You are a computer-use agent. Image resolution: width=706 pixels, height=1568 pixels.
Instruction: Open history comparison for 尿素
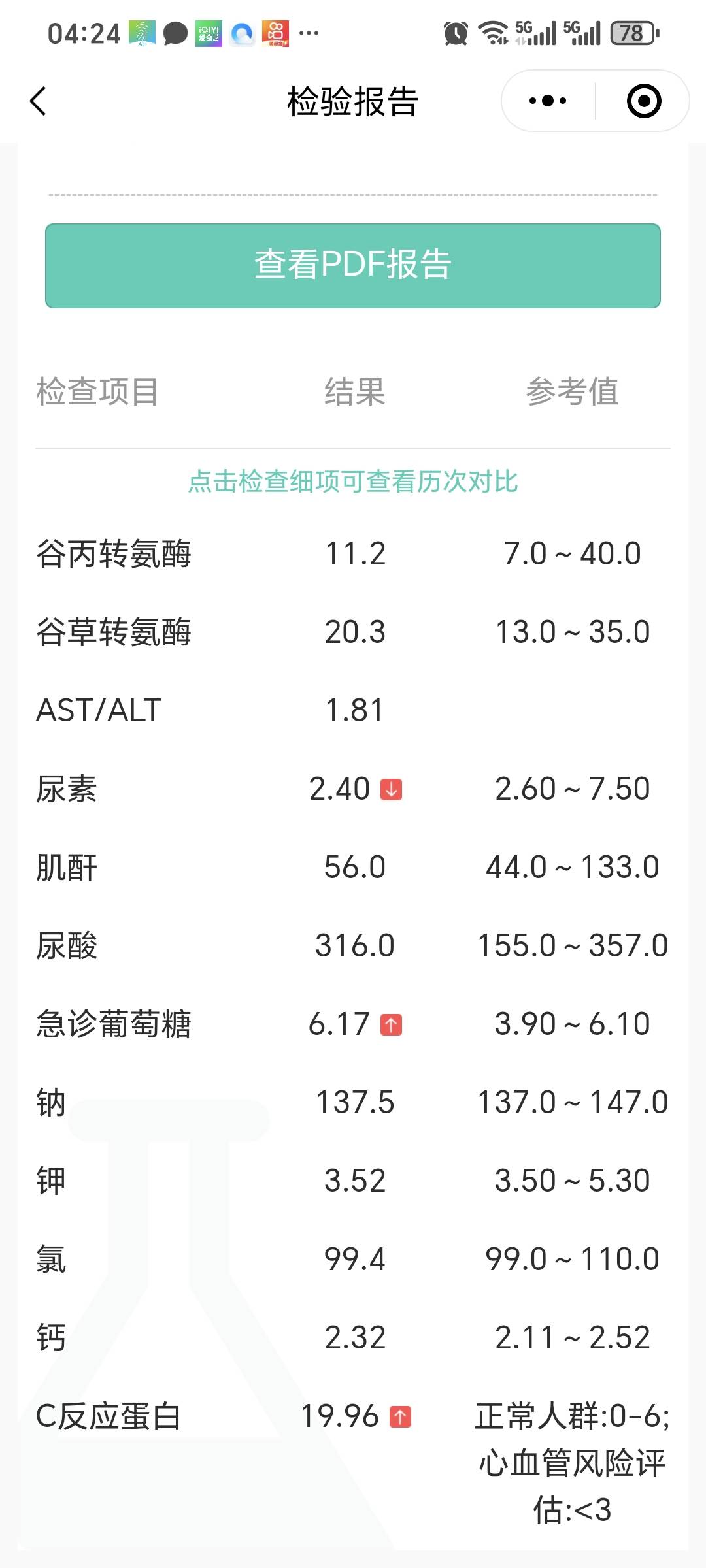point(353,789)
